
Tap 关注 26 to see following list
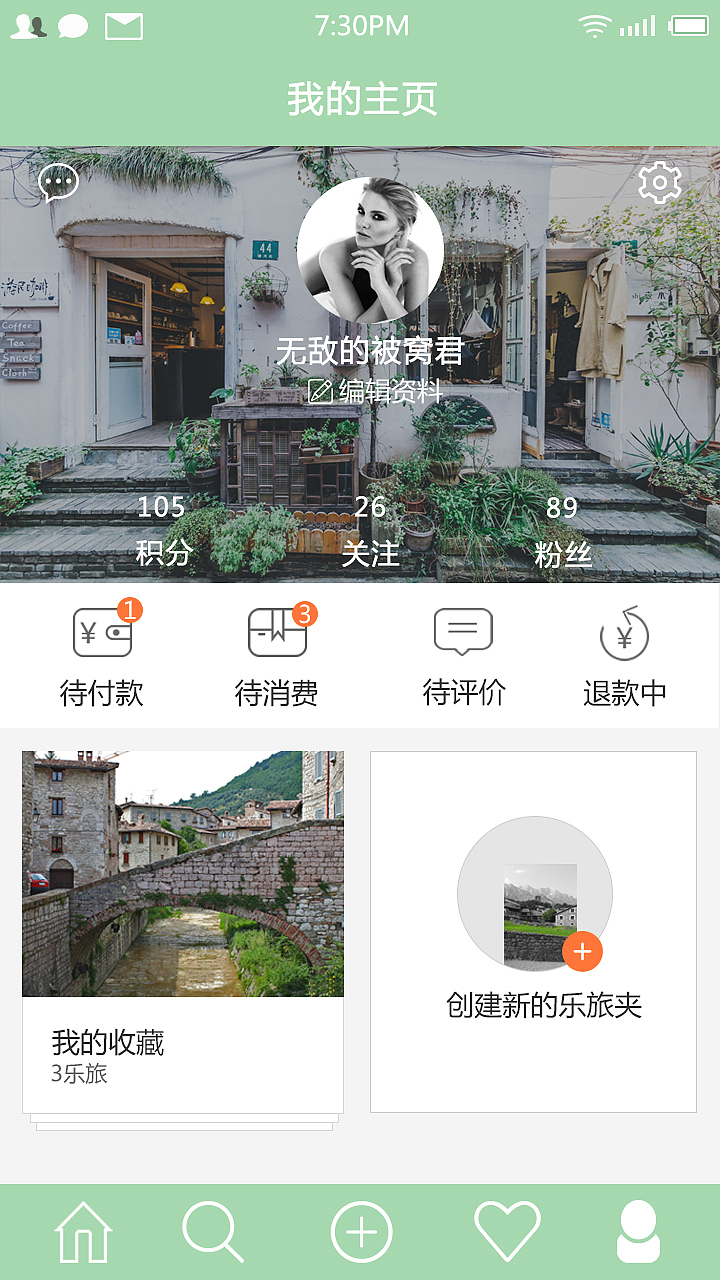(371, 530)
